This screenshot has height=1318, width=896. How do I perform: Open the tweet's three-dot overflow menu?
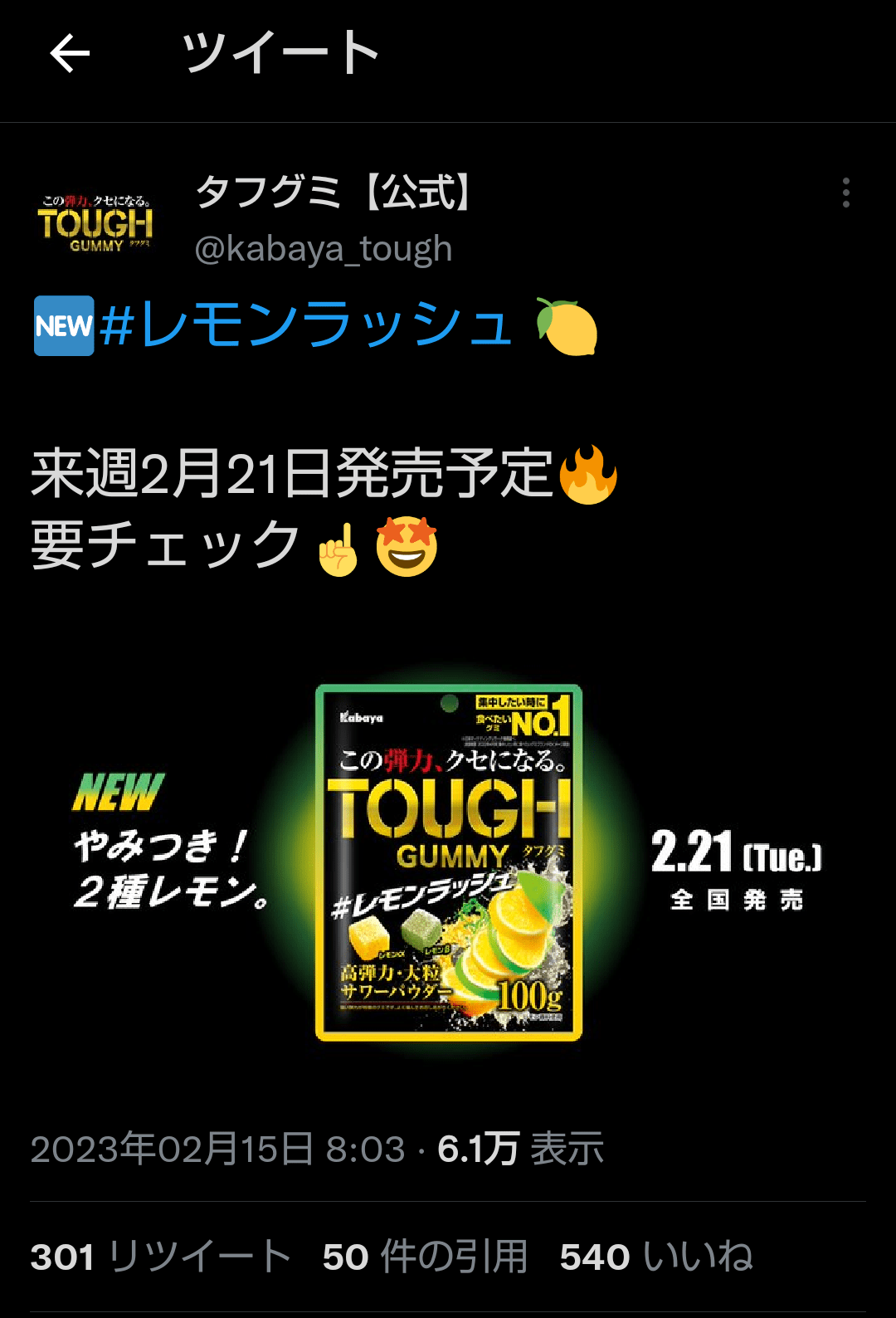pos(845,193)
